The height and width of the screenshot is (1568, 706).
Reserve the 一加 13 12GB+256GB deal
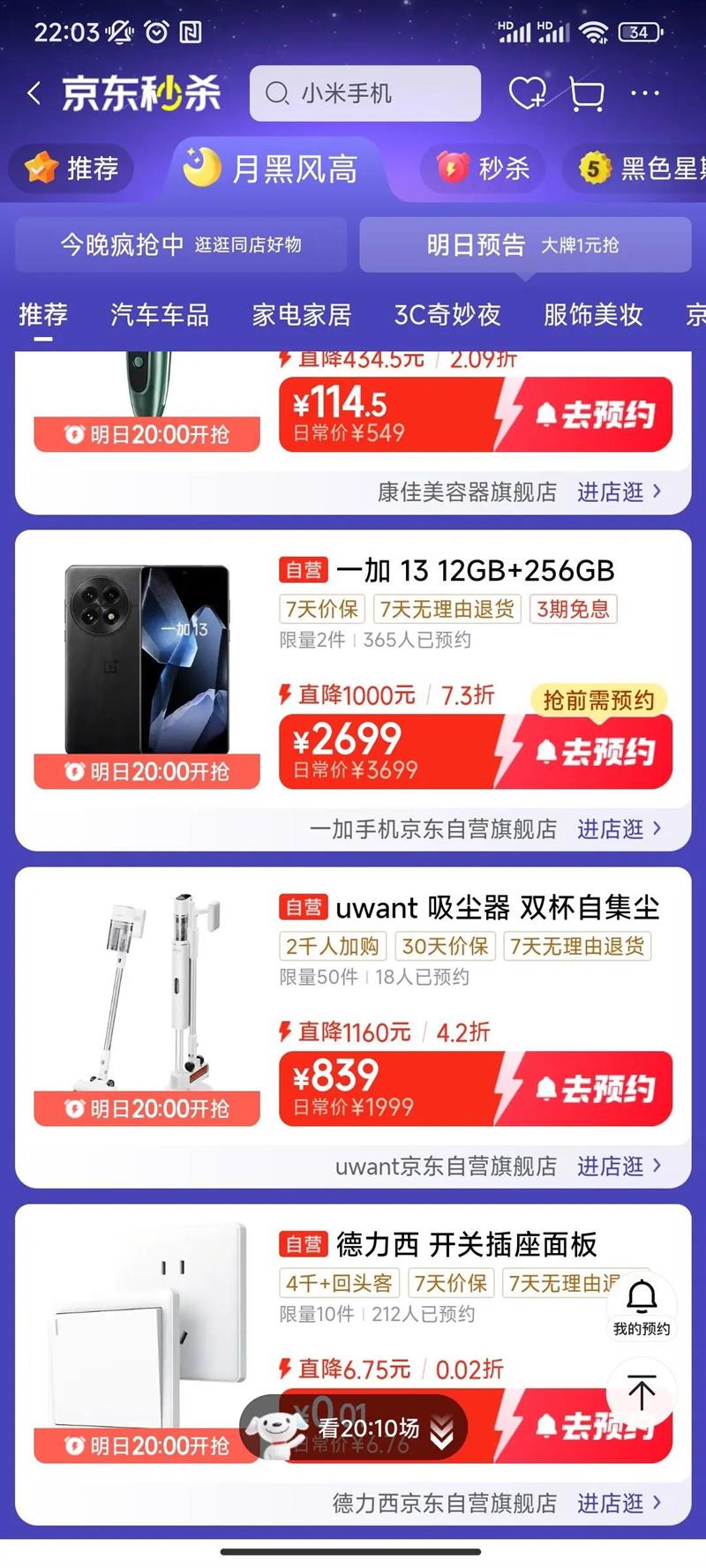click(593, 752)
